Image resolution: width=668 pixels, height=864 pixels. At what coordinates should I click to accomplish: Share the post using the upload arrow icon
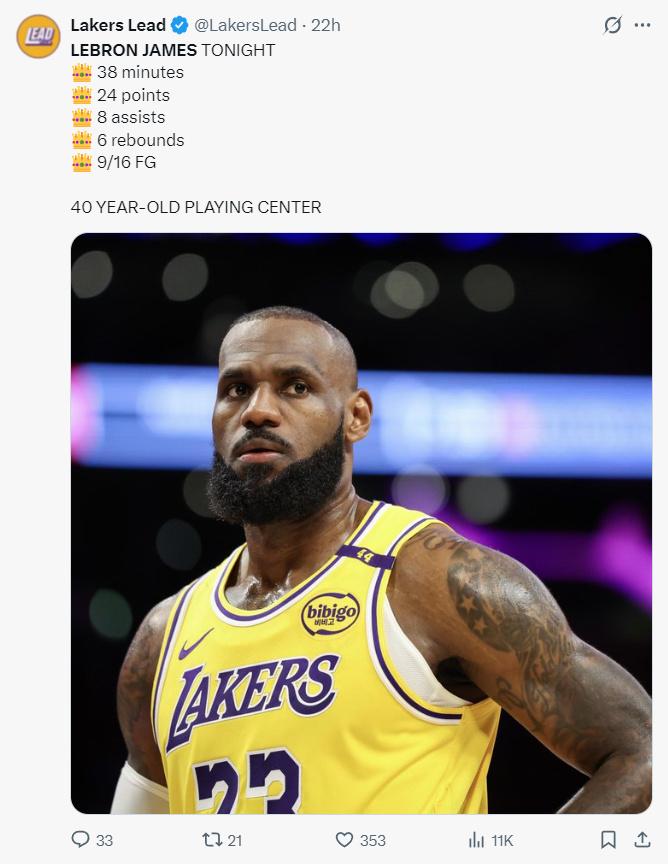tap(642, 840)
